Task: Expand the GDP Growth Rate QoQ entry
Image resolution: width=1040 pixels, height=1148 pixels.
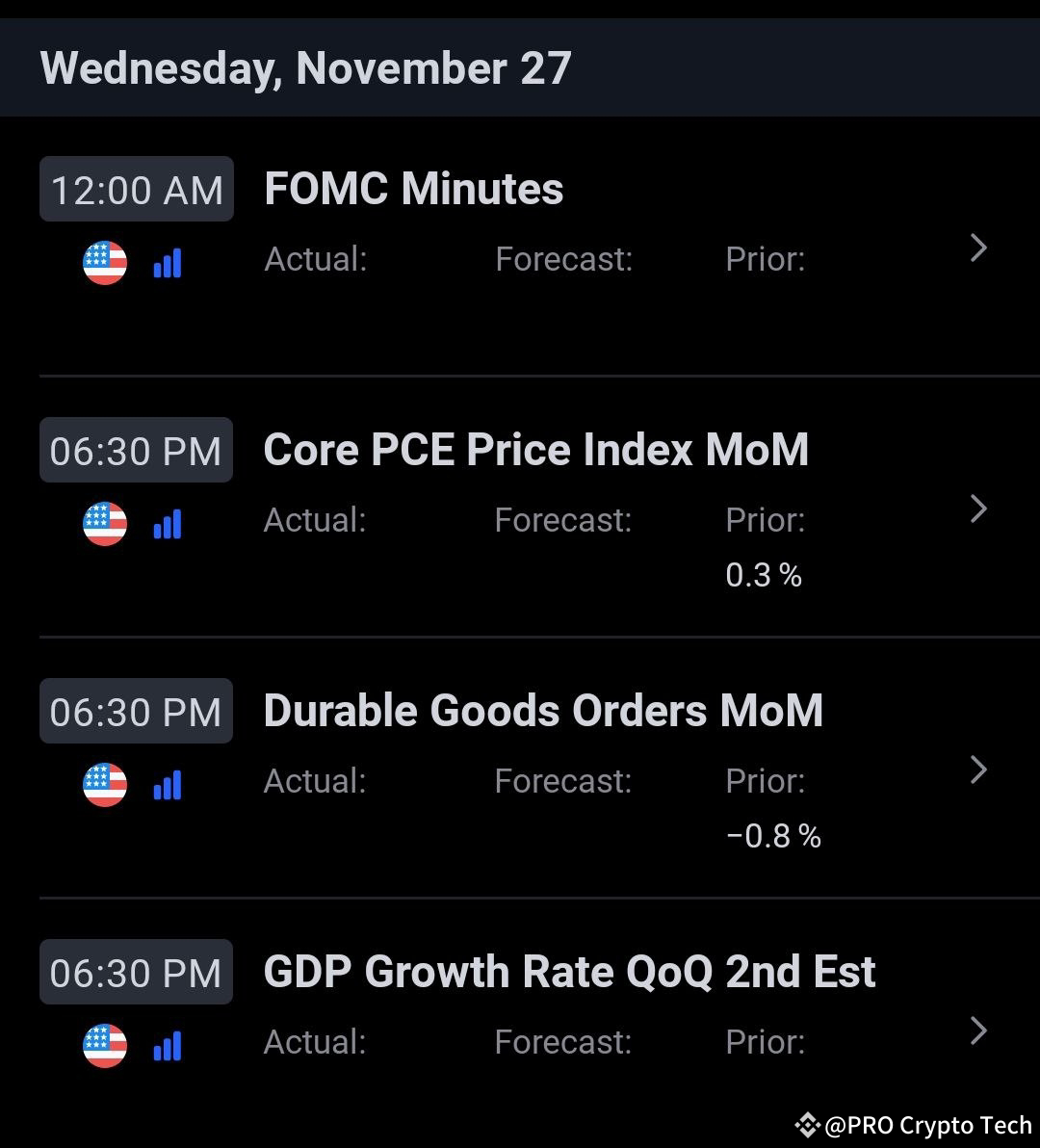Action: click(978, 1031)
